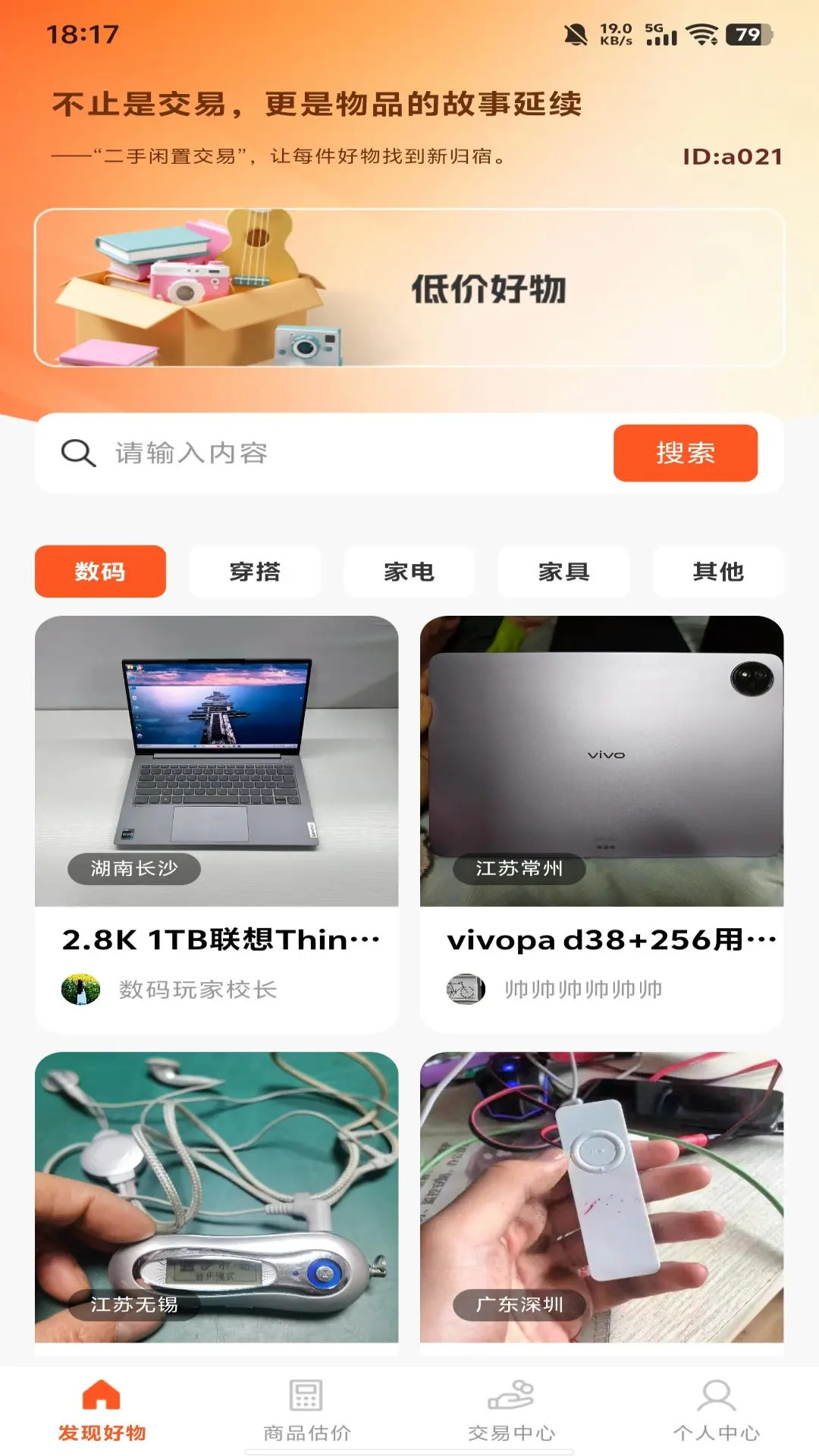This screenshot has height=1456, width=819.
Task: Tap the 数码玩家校长 seller avatar
Action: [x=80, y=988]
